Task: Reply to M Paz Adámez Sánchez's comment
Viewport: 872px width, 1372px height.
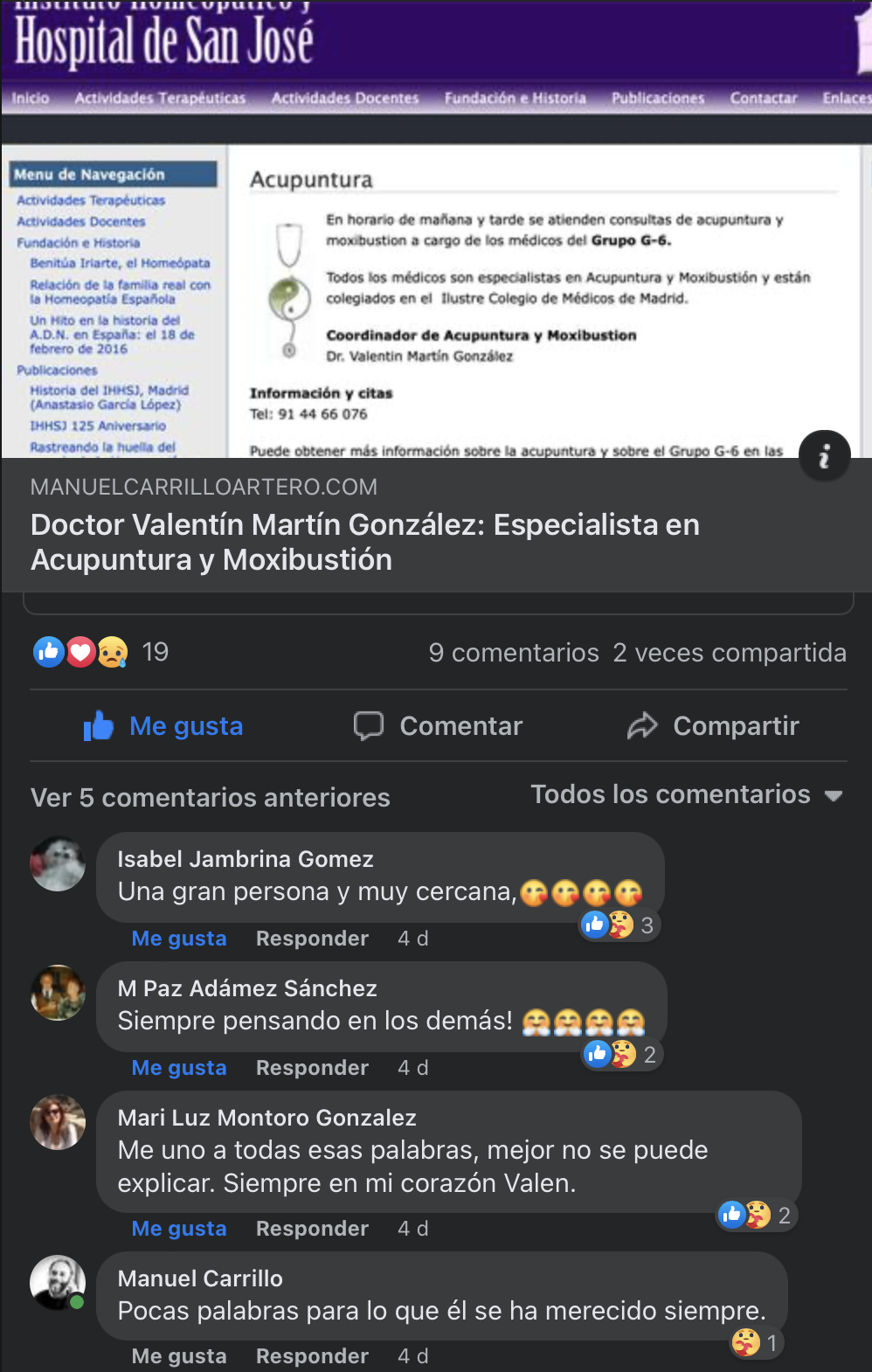Action: click(x=312, y=1068)
